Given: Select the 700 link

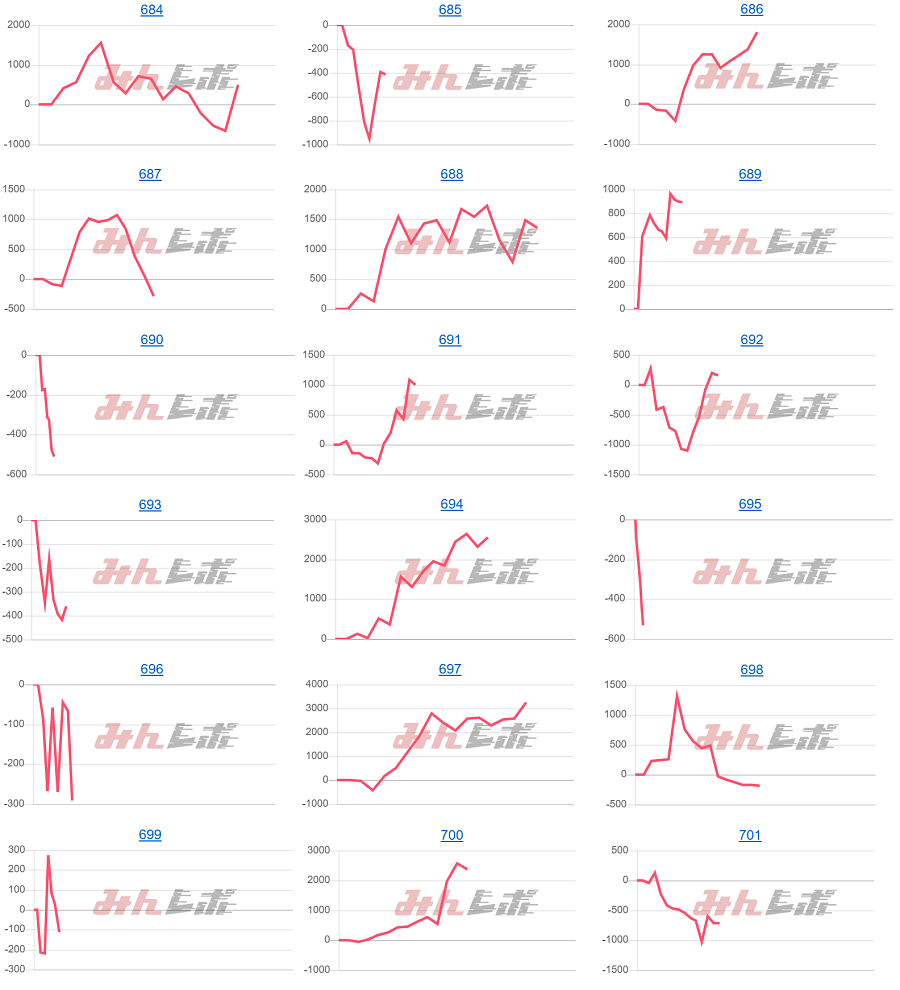Looking at the screenshot, I should [x=452, y=835].
